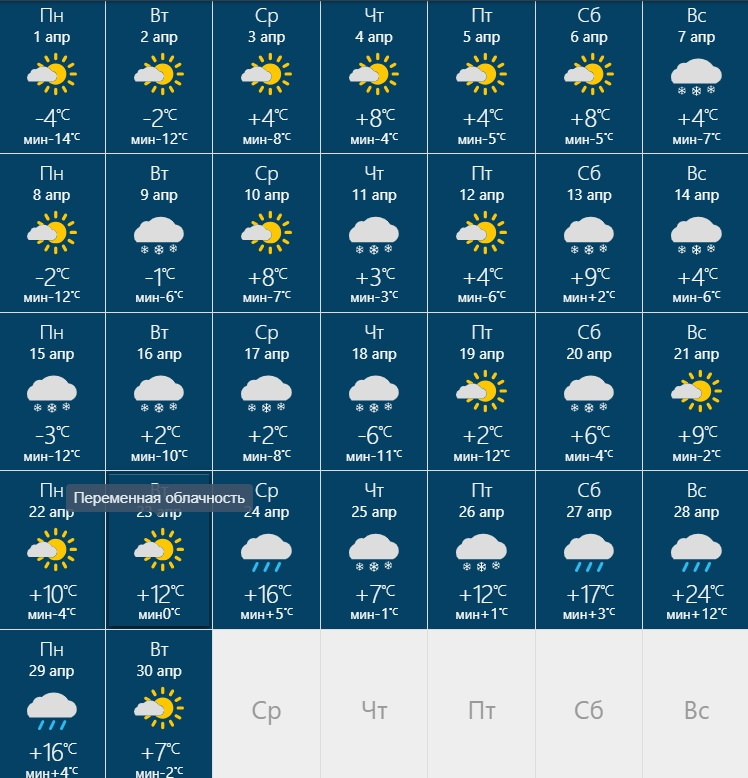Screen dimensions: 748x778
Task: Open the forecast for 21 апр
Action: (696, 391)
